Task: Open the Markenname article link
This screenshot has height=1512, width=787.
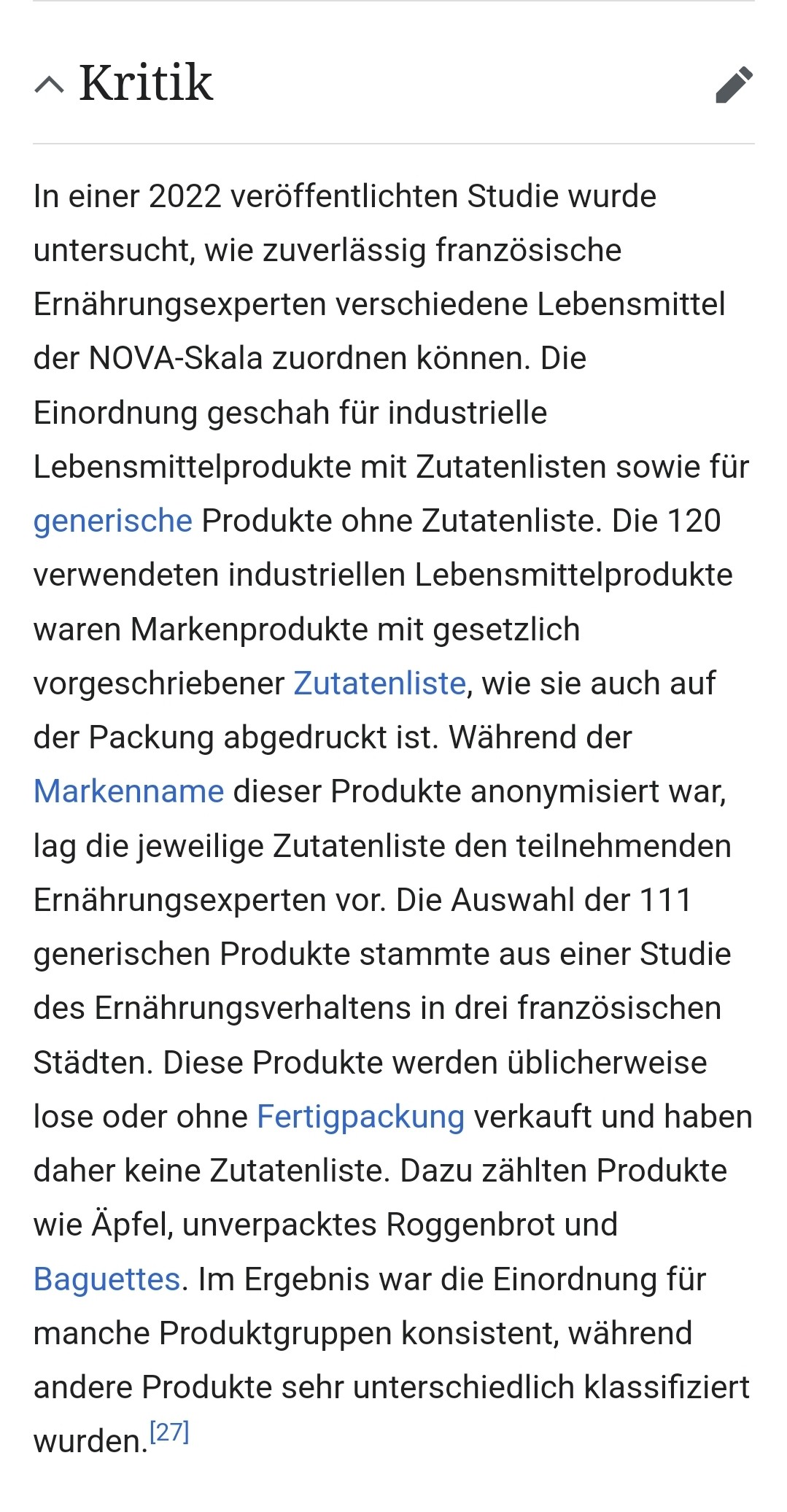Action: (x=128, y=791)
